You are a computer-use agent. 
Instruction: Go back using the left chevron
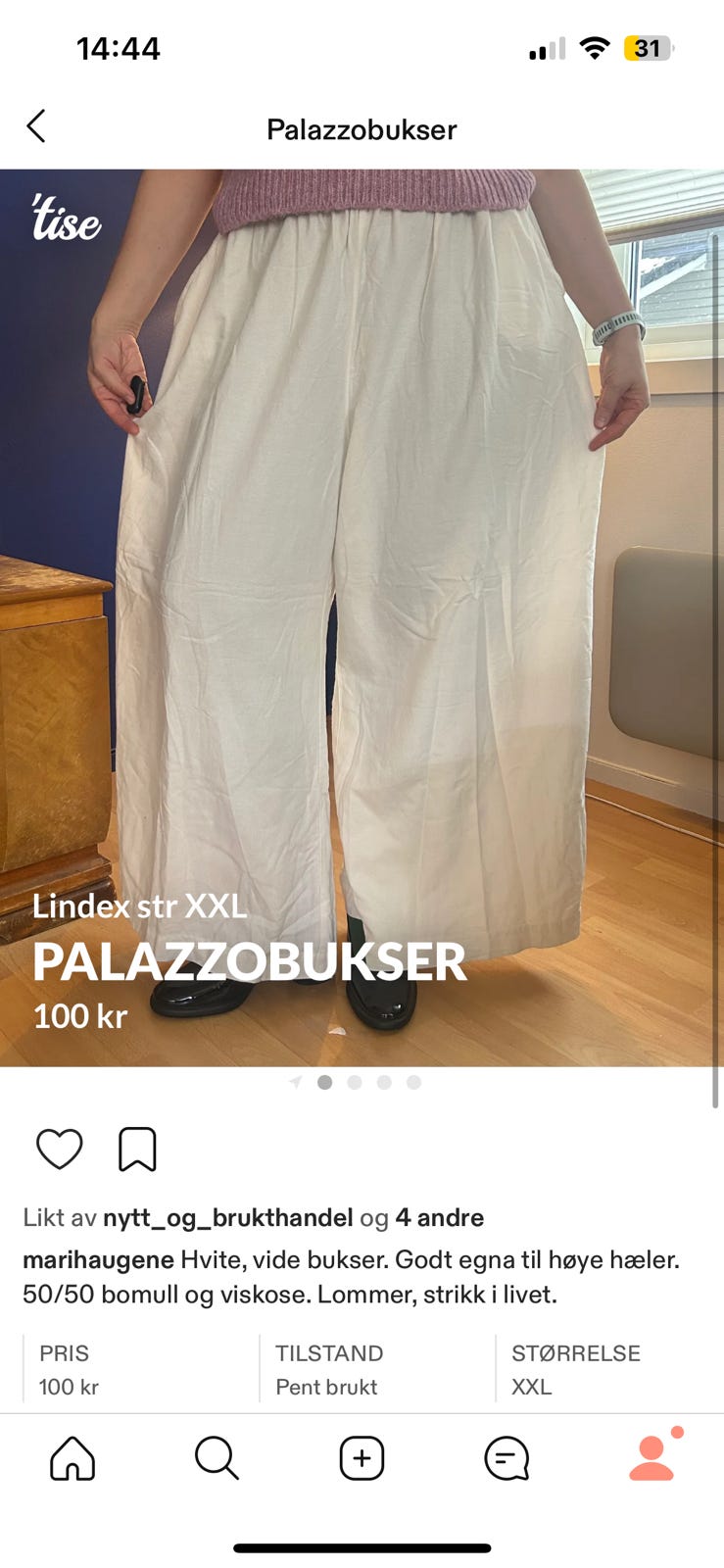pyautogui.click(x=36, y=127)
